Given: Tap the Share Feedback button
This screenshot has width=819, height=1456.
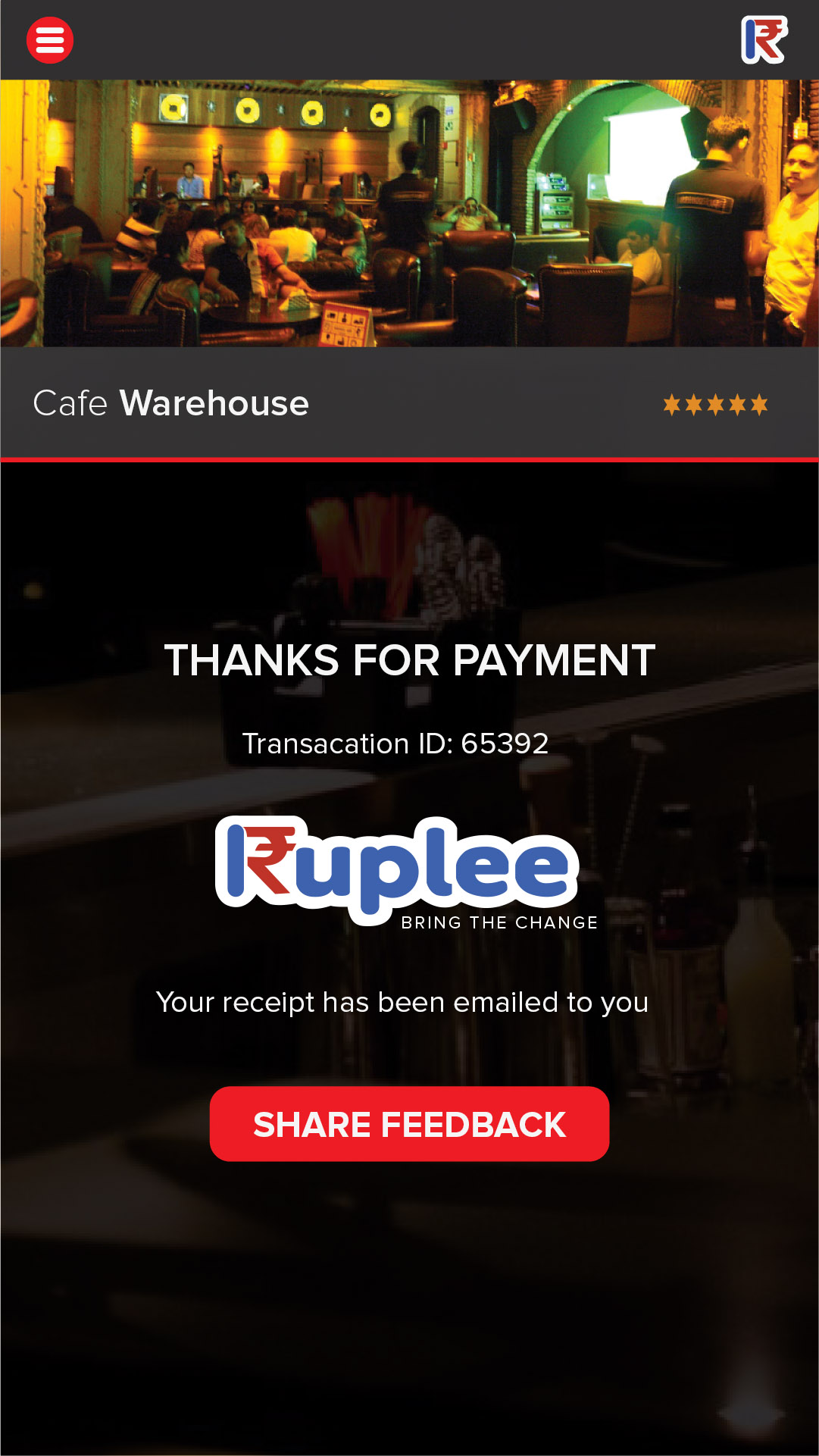Looking at the screenshot, I should pyautogui.click(x=409, y=1124).
